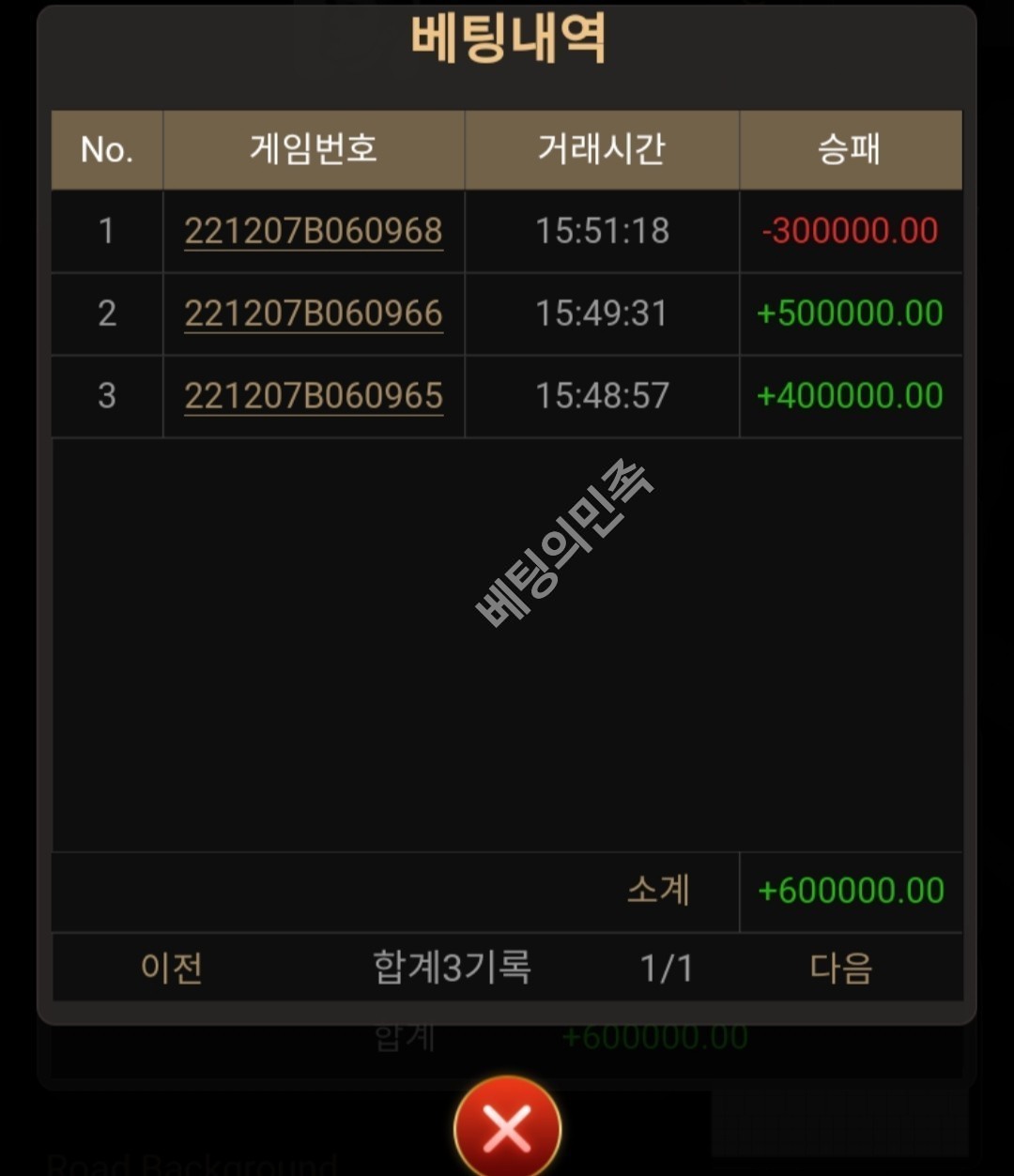
Task: Close the betting history dialog
Action: (507, 1128)
